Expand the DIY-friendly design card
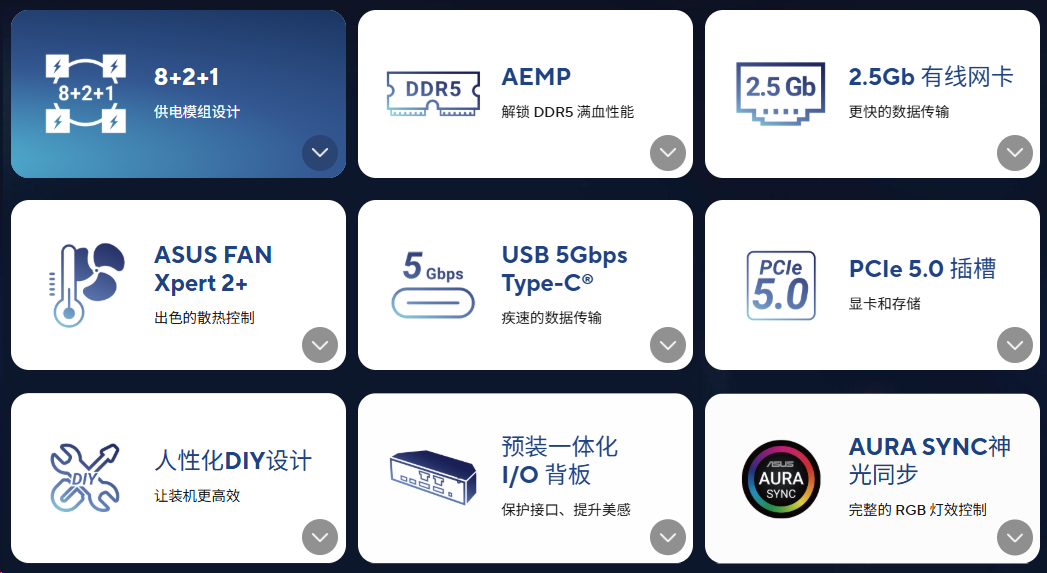Image resolution: width=1047 pixels, height=573 pixels. point(320,537)
